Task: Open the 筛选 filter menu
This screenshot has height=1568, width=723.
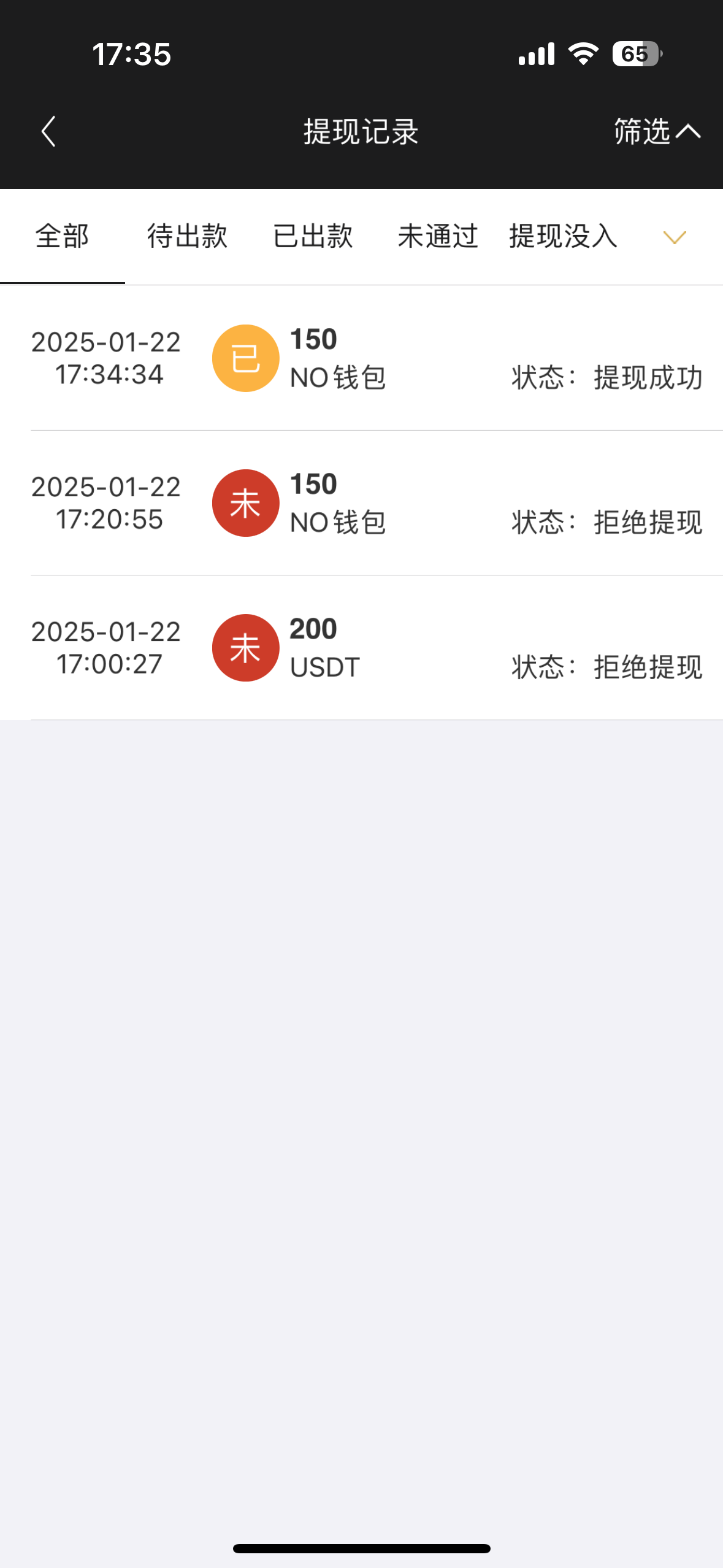Action: pyautogui.click(x=656, y=131)
